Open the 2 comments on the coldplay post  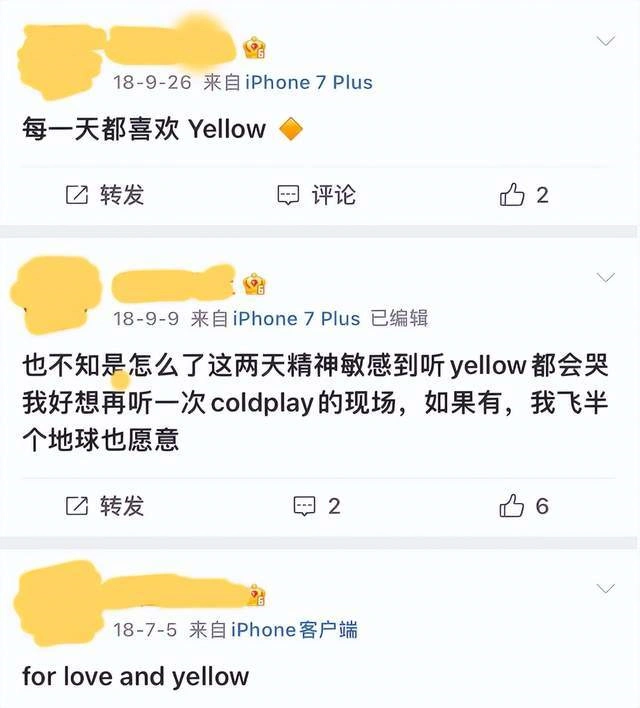[x=316, y=506]
